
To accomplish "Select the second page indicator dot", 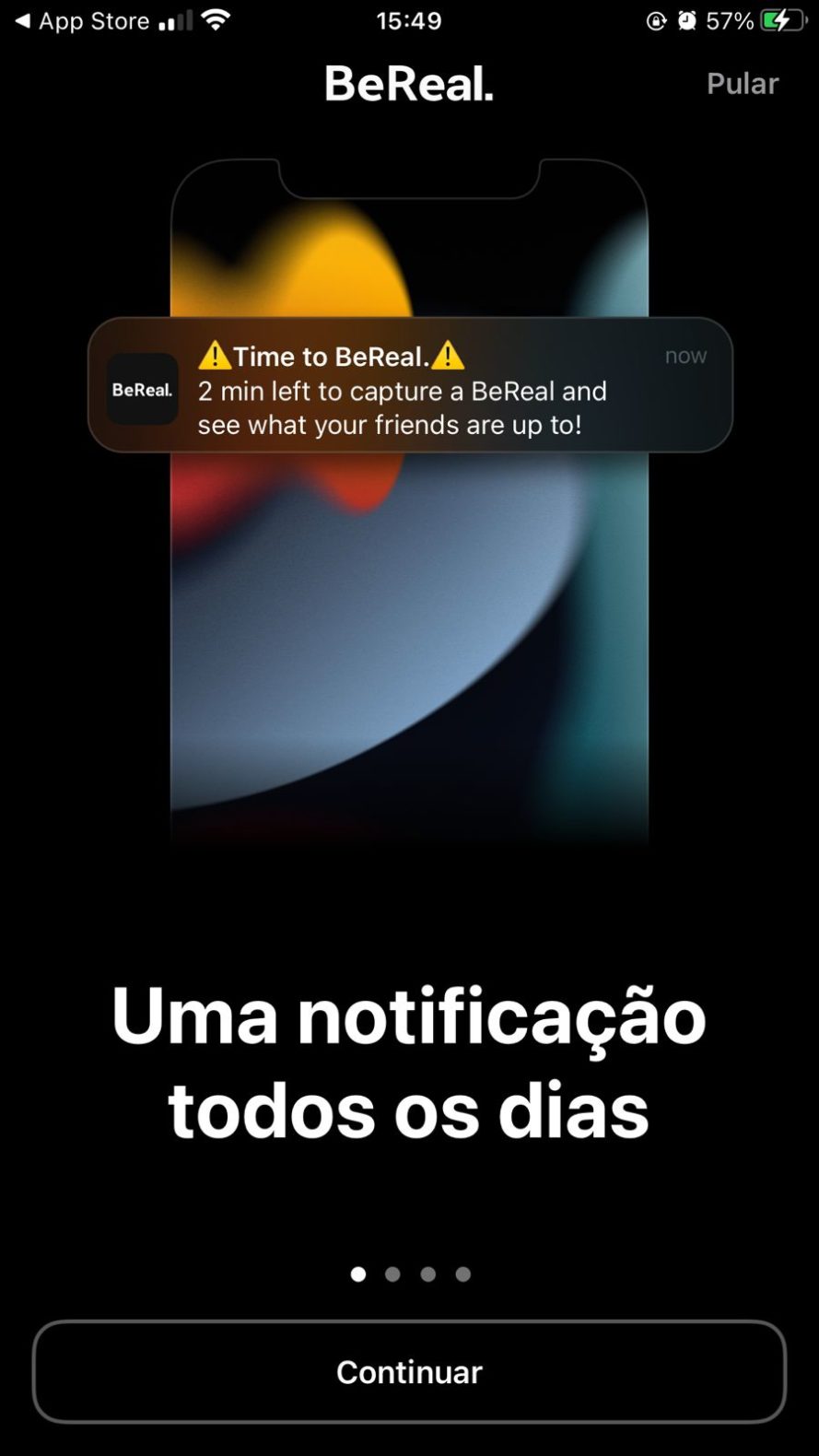I will [392, 1274].
